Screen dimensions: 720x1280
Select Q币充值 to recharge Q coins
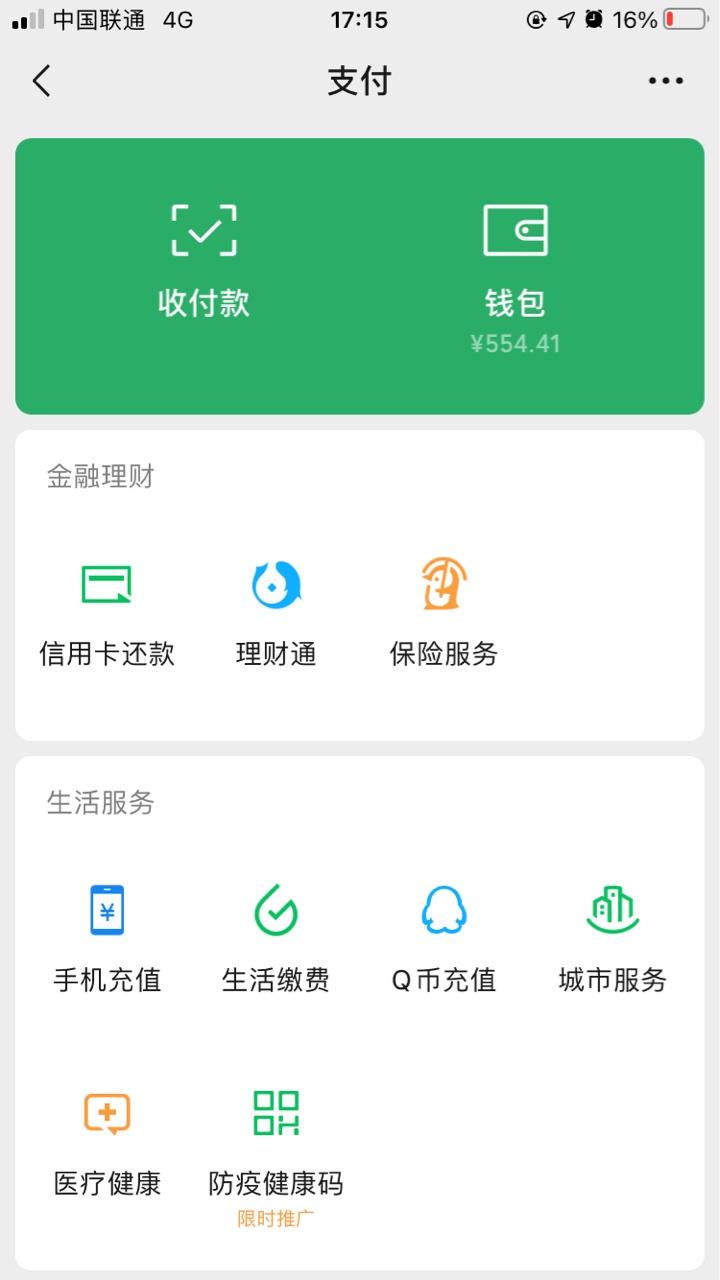point(444,939)
